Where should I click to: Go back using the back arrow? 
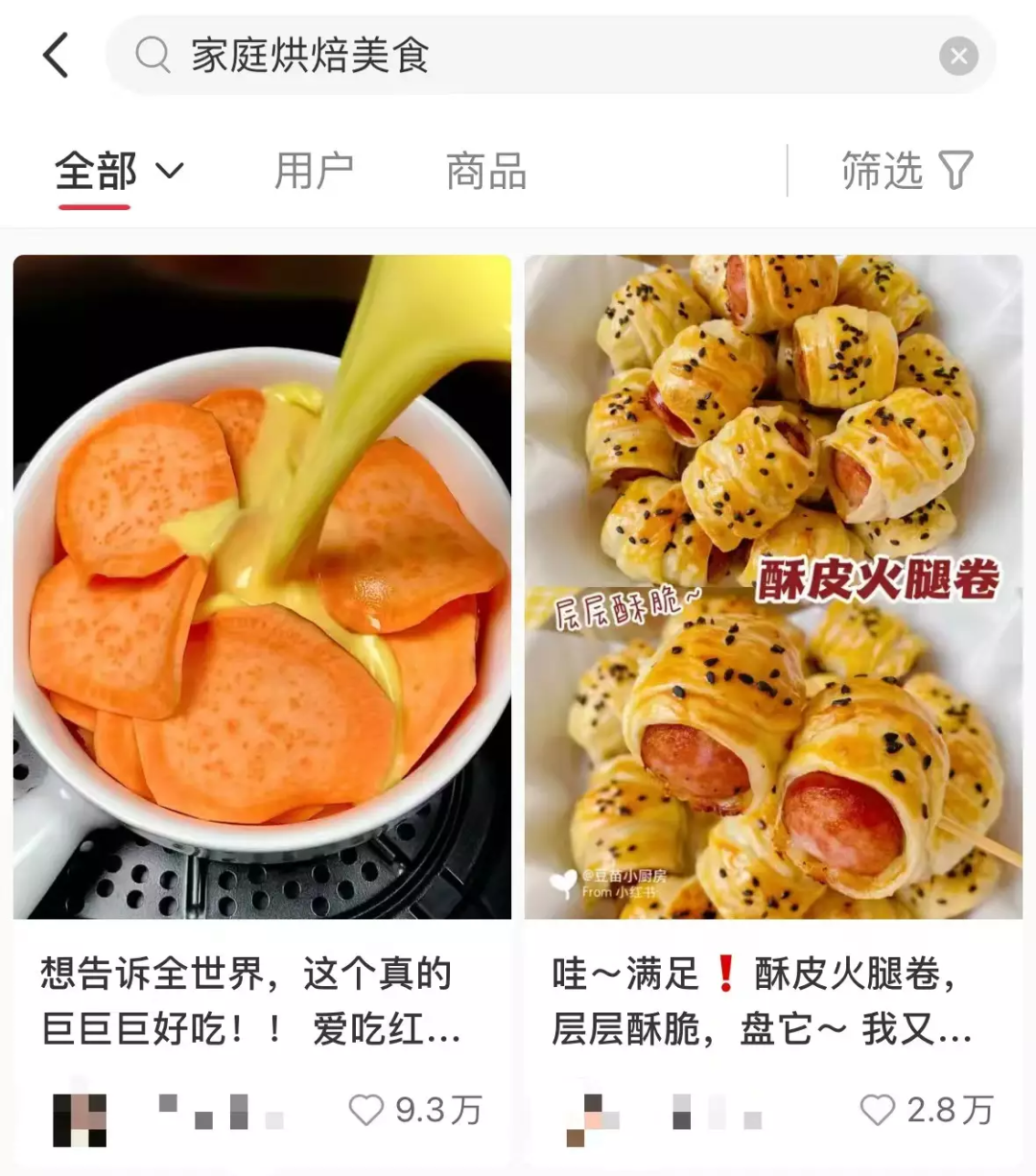click(x=57, y=55)
